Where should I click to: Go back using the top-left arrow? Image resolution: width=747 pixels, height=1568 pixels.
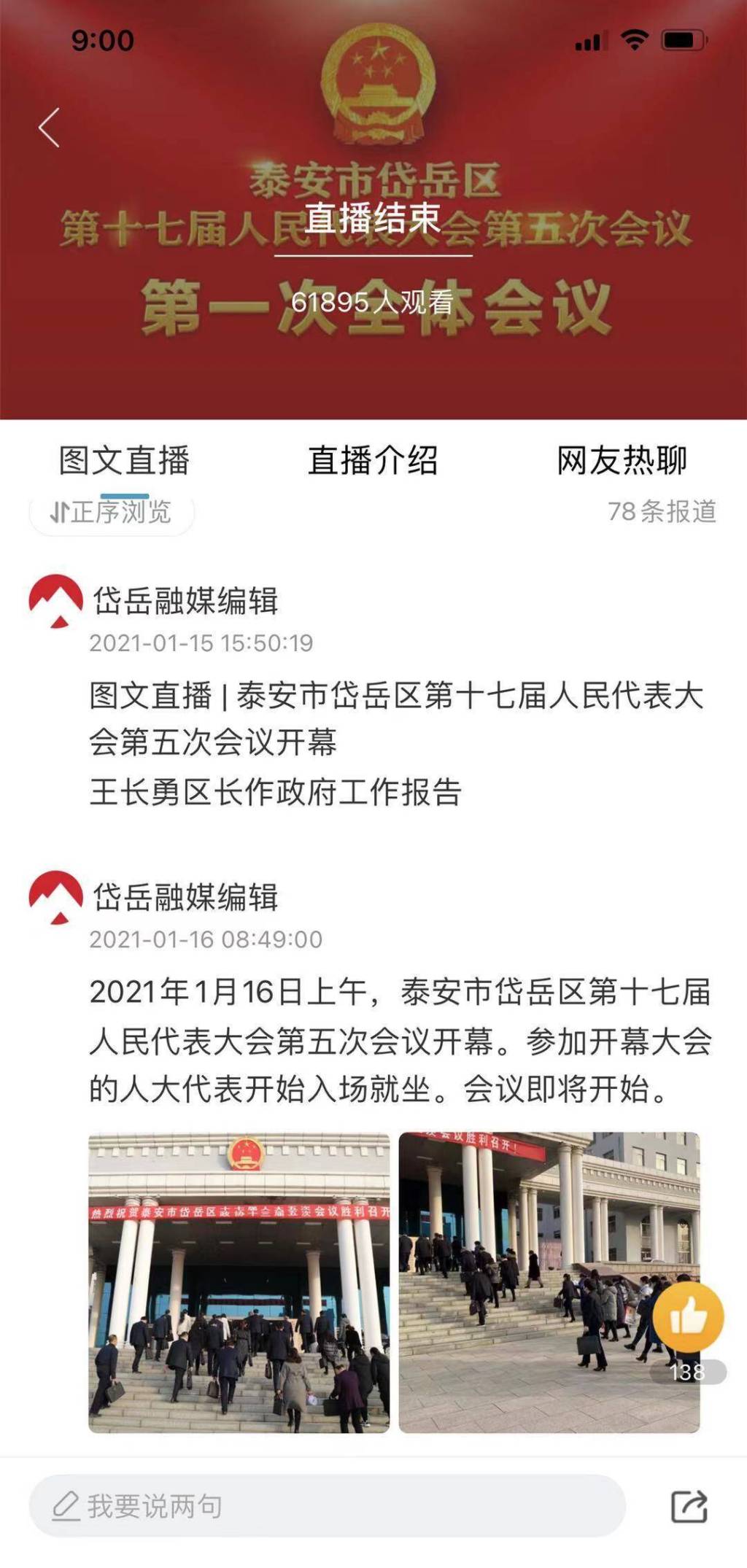click(50, 128)
